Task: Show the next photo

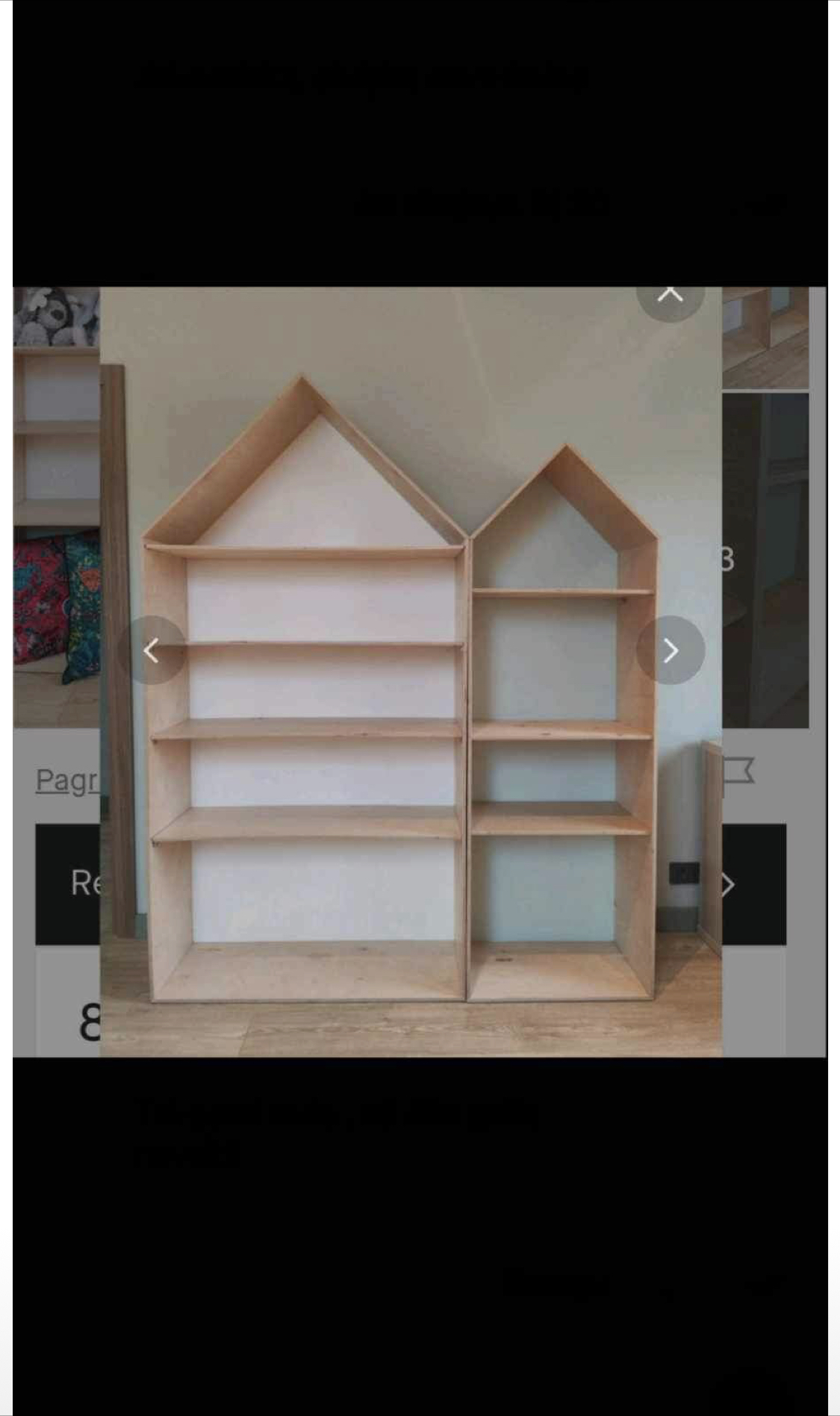Action: click(x=670, y=650)
